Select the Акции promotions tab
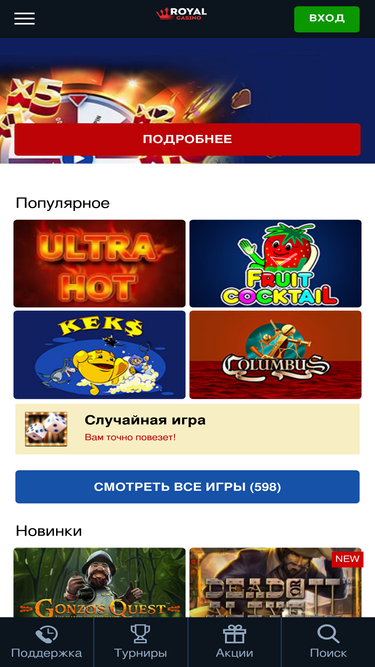The image size is (375, 667). [x=234, y=642]
